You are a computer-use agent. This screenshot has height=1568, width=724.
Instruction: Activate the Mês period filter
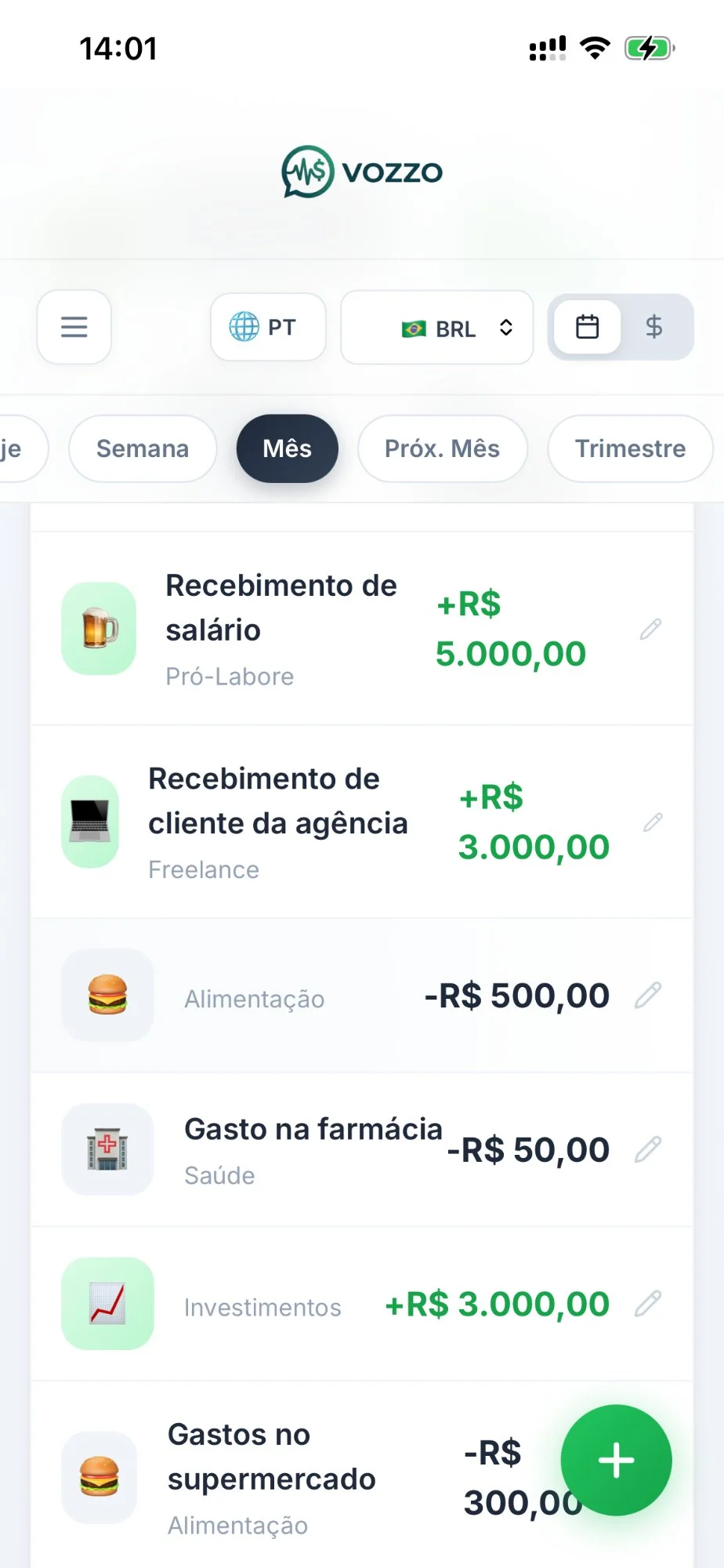coord(287,448)
